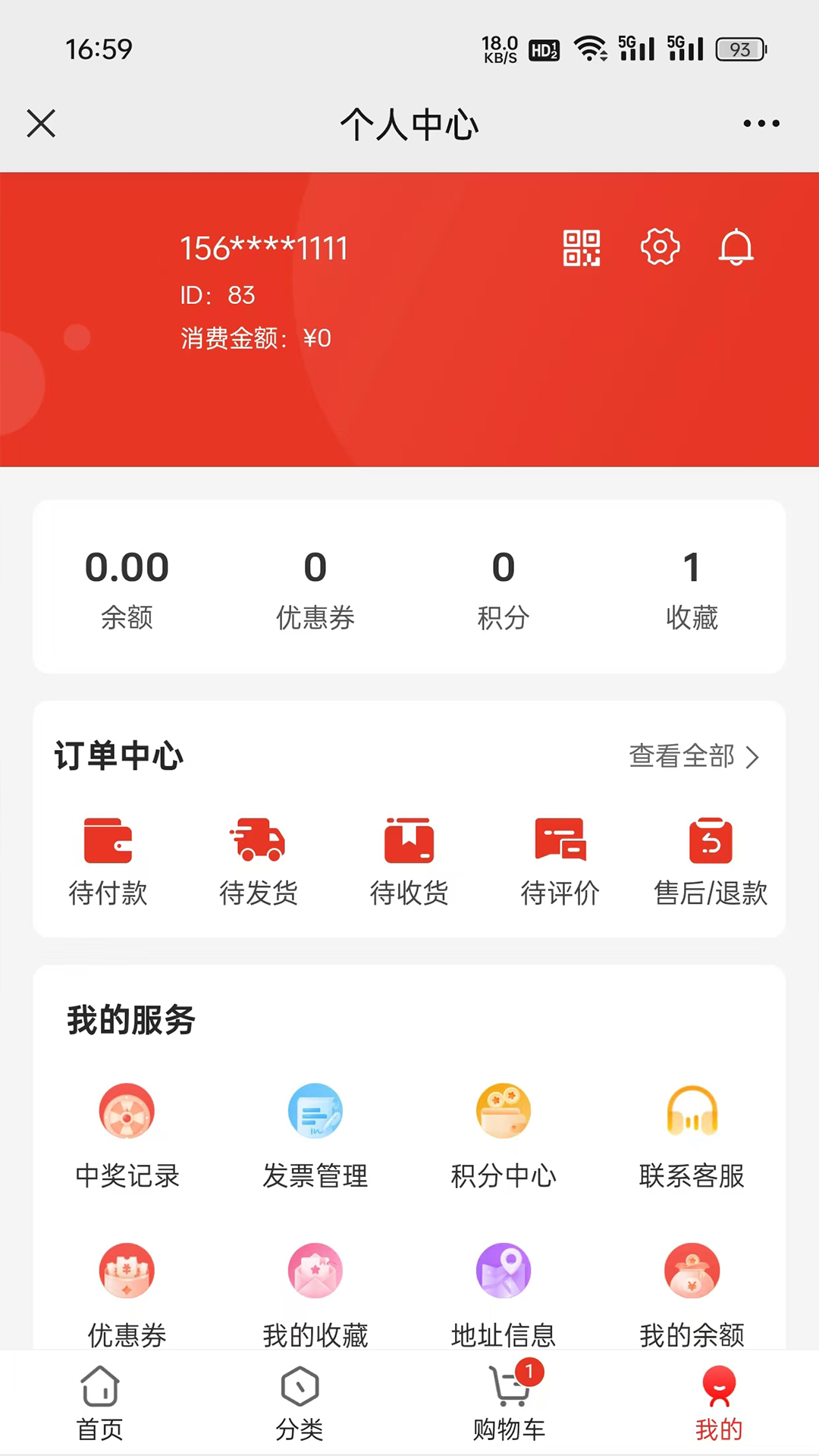
Task: Switch to the 首页 tab
Action: click(100, 1403)
